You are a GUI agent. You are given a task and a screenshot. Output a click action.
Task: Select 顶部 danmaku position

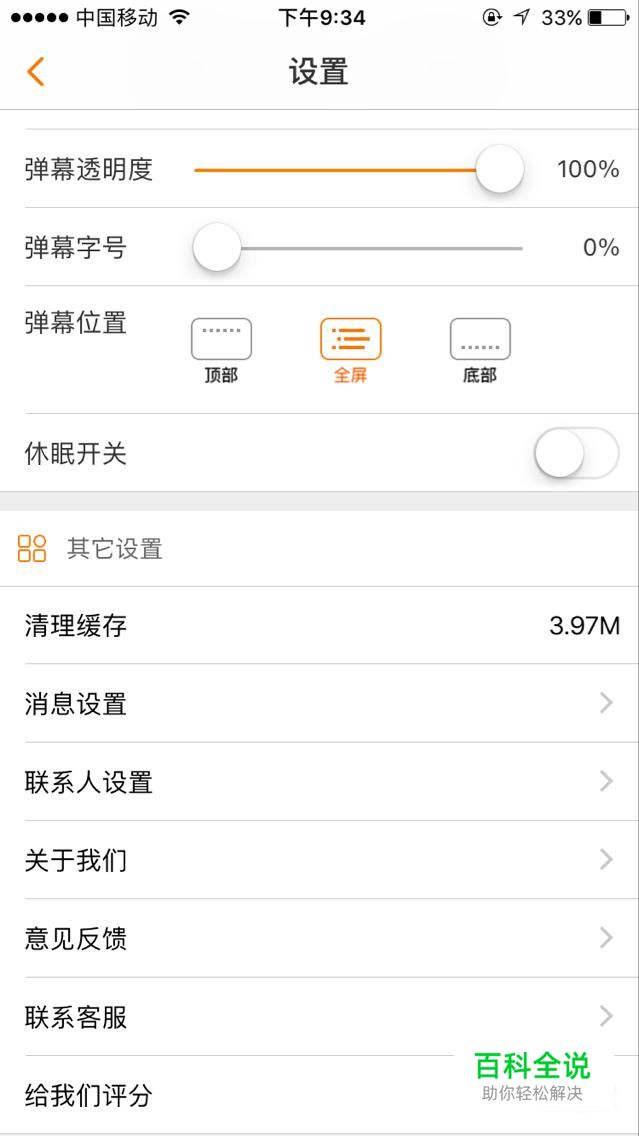pyautogui.click(x=221, y=351)
